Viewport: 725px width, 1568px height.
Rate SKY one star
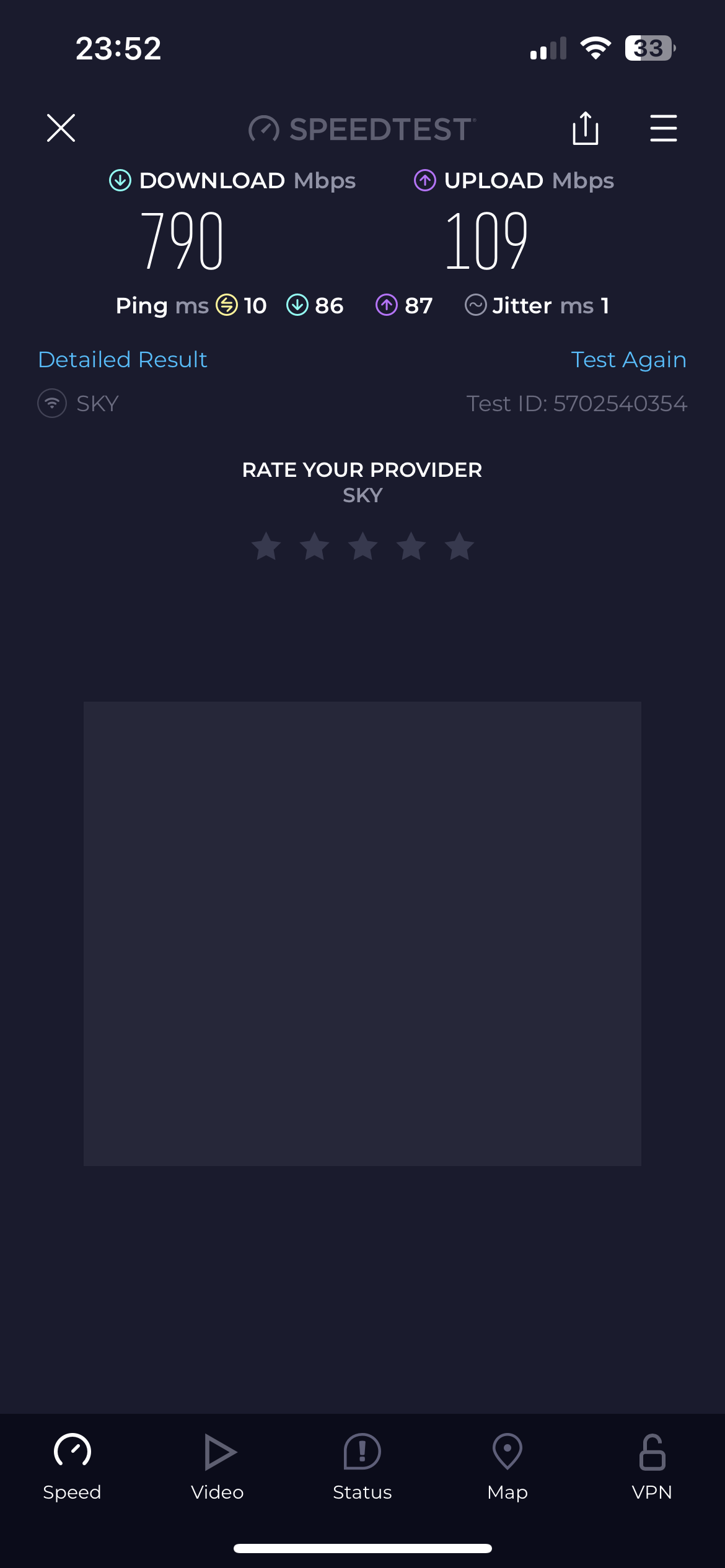click(266, 546)
